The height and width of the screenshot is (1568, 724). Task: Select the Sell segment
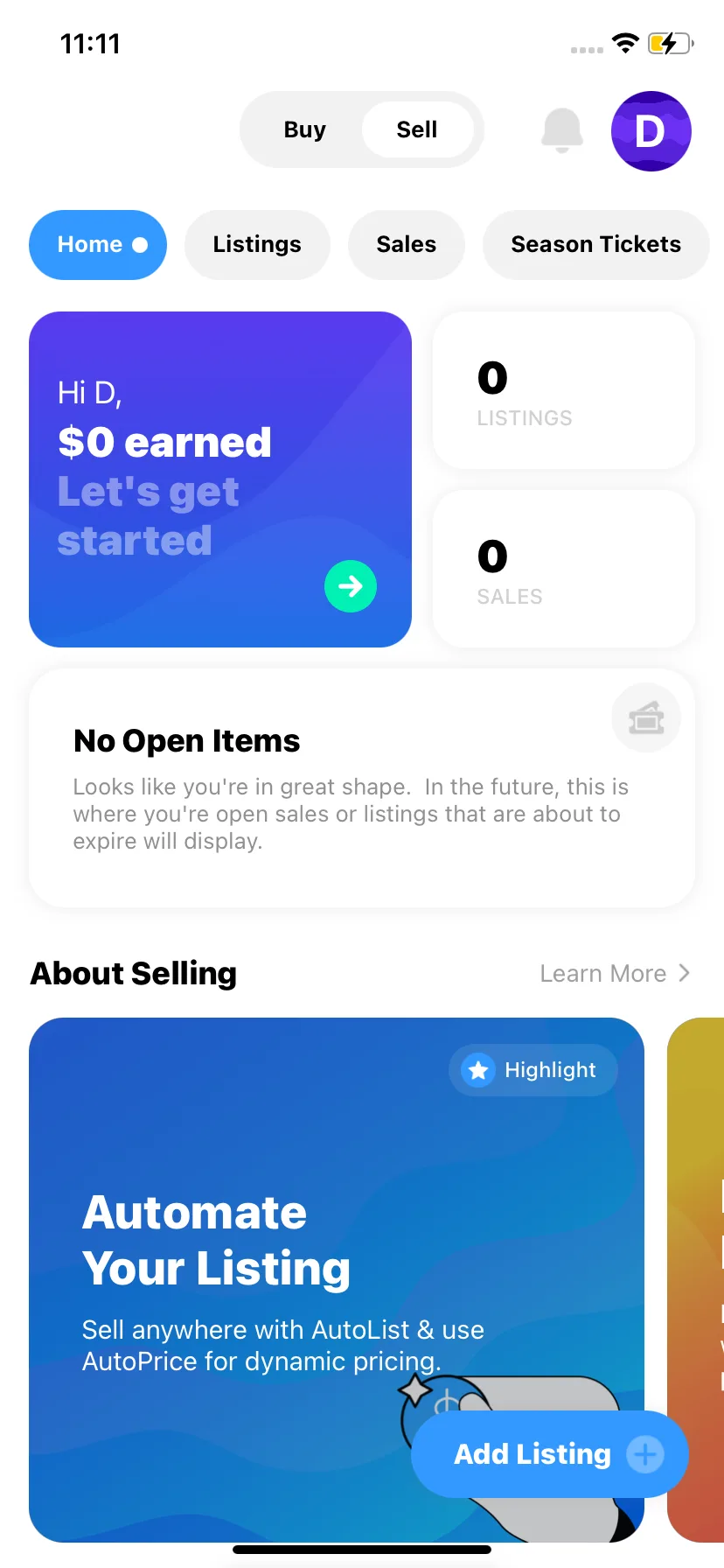[x=417, y=129]
